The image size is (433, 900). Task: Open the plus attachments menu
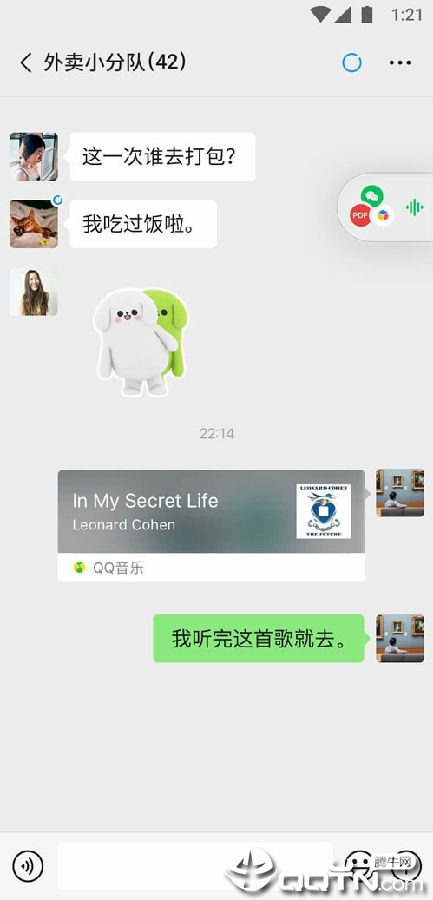tap(406, 864)
